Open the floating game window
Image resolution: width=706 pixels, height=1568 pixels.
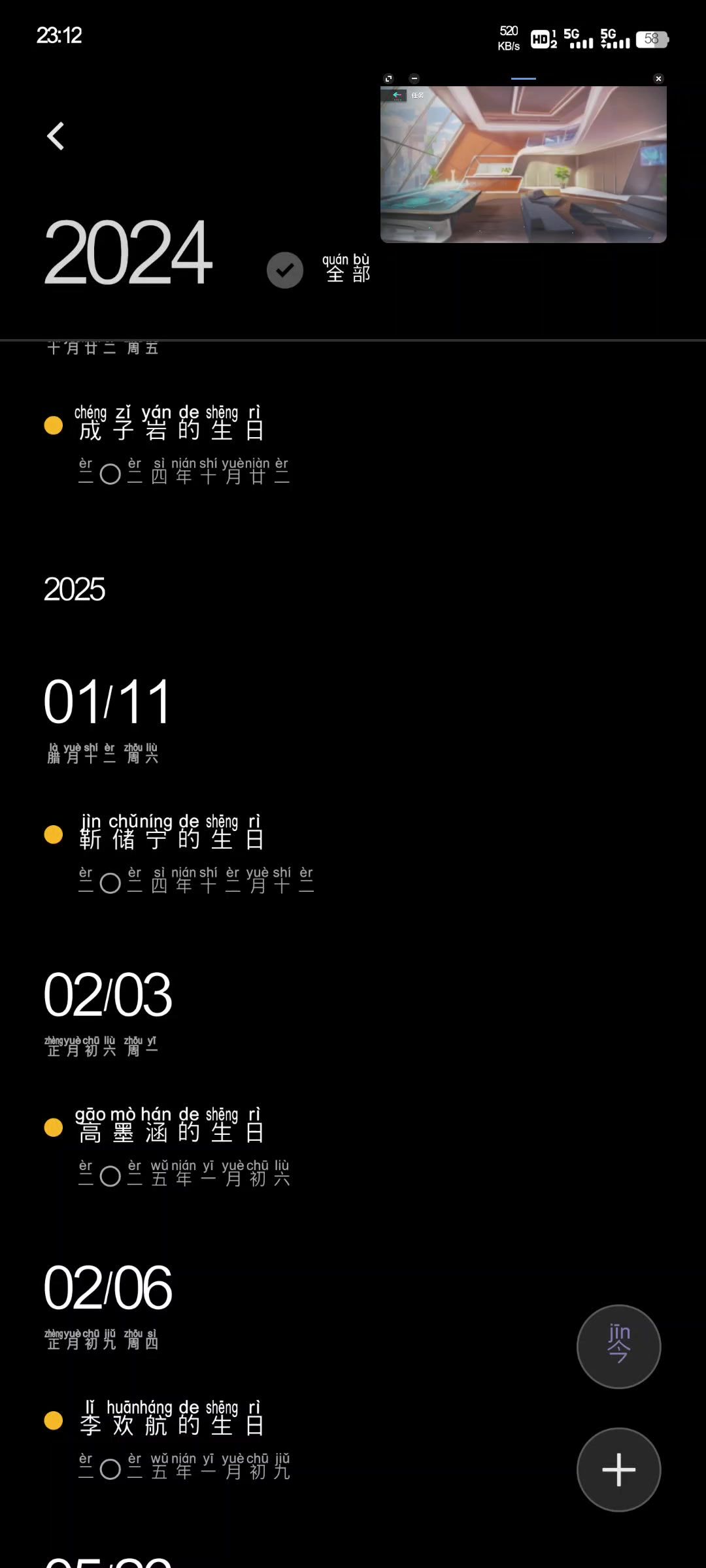coord(523,165)
